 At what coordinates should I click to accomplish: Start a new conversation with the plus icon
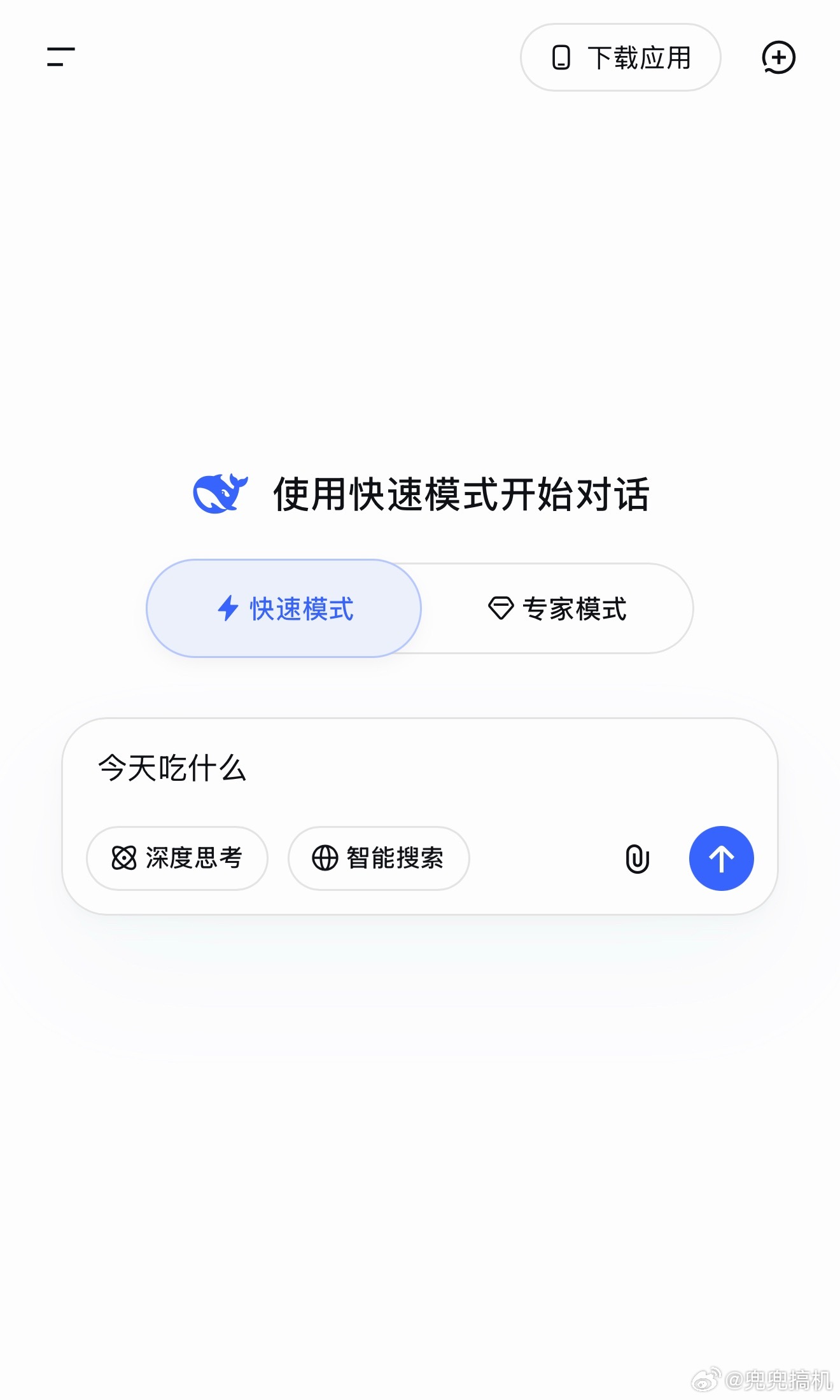click(779, 58)
